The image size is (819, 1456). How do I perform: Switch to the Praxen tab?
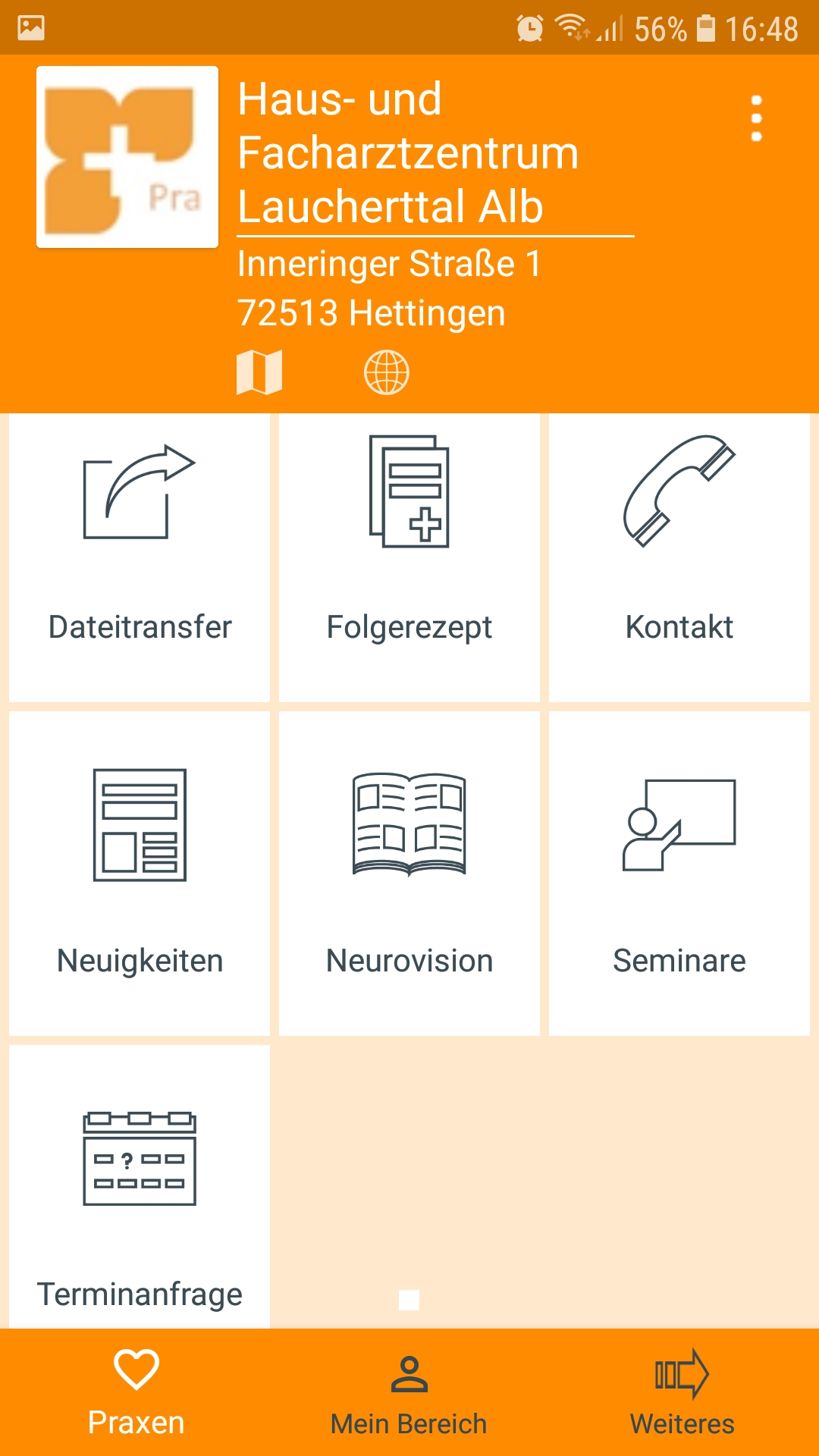coord(136,1392)
